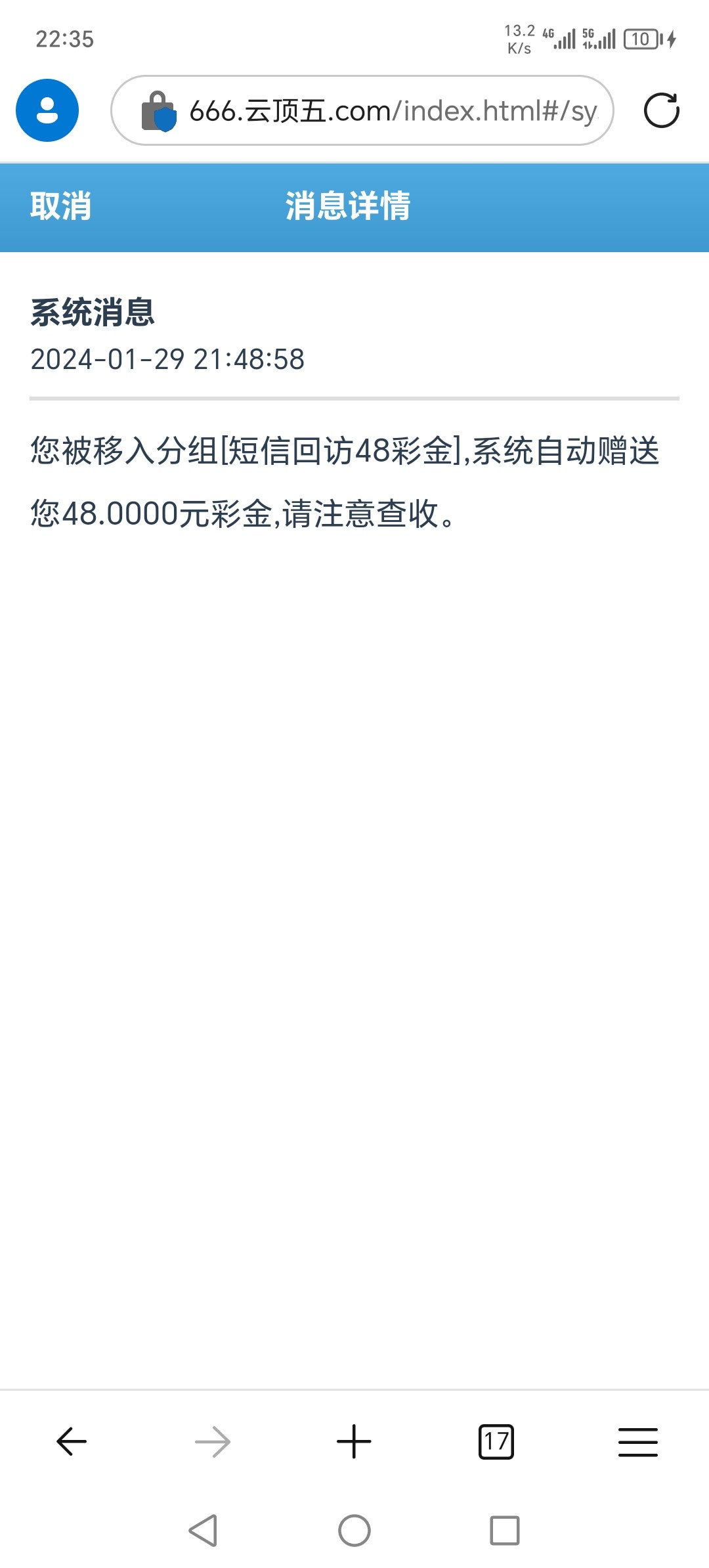Open the browser hamburger menu
The width and height of the screenshot is (709, 1568).
point(638,1442)
